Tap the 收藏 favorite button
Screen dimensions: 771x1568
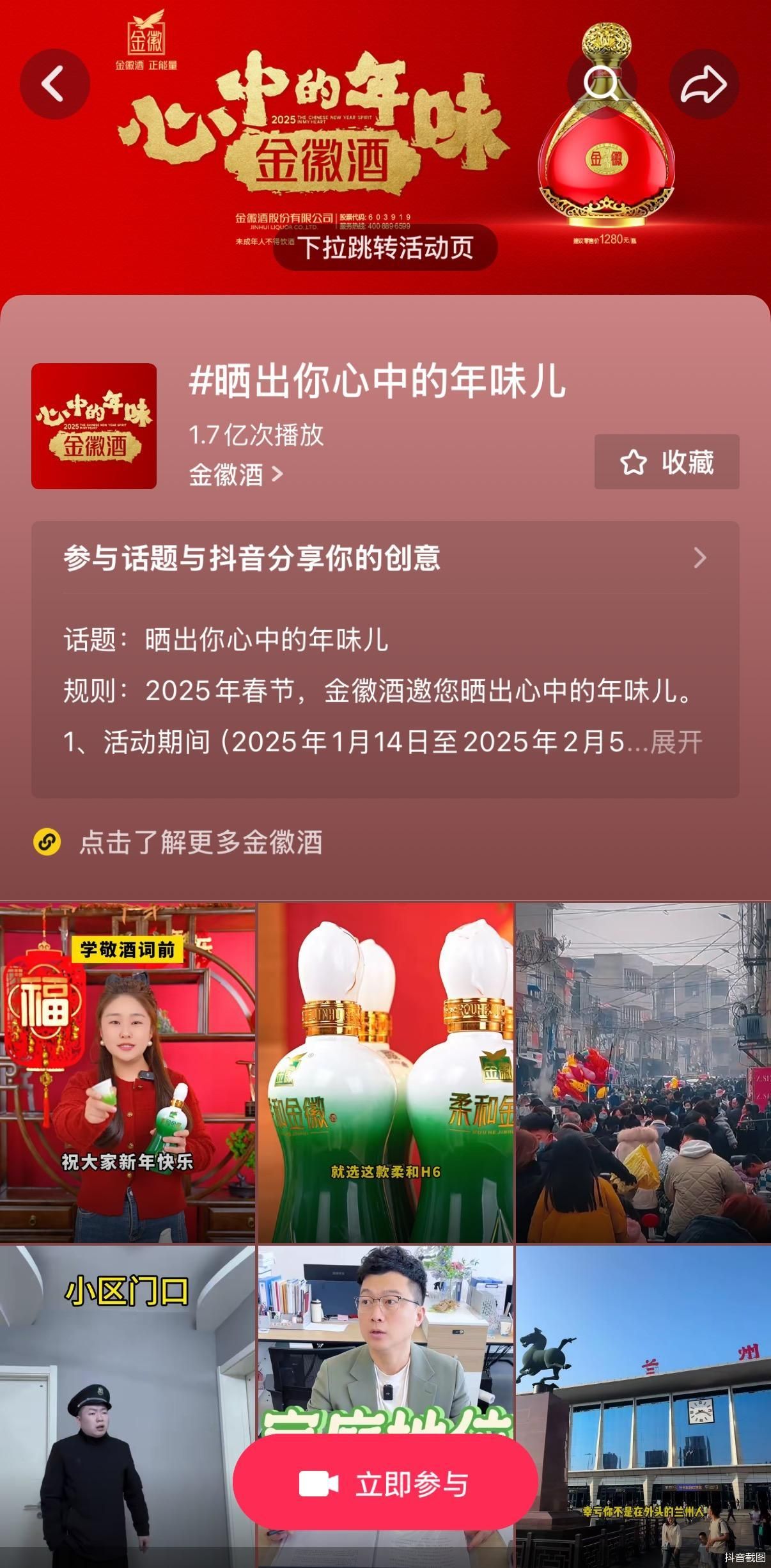(667, 462)
